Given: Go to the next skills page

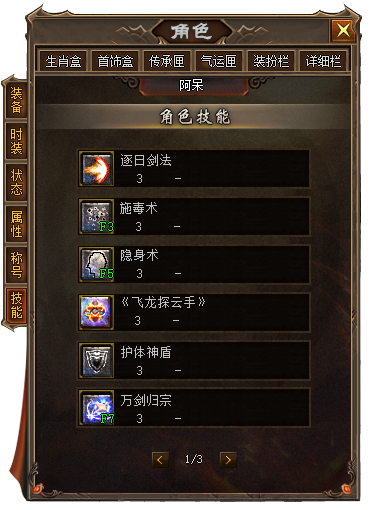Looking at the screenshot, I should point(228,460).
